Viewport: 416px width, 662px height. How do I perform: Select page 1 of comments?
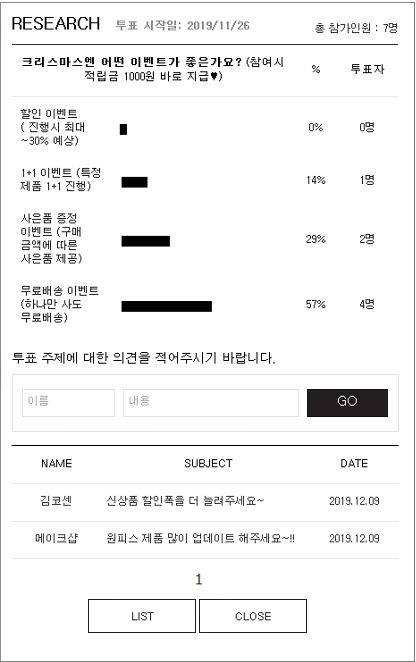pyautogui.click(x=198, y=579)
